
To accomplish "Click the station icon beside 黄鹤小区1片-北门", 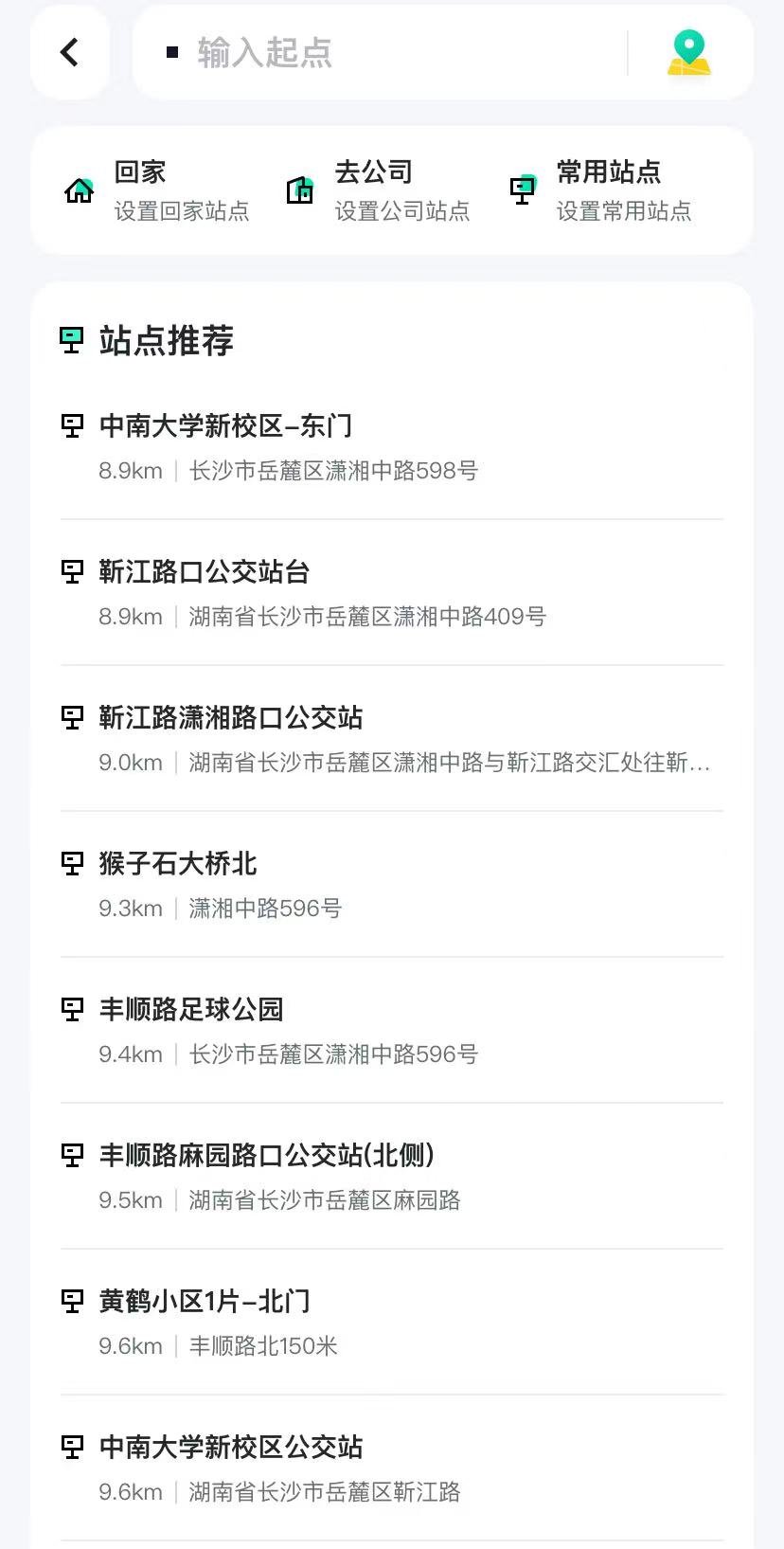I will (72, 1302).
